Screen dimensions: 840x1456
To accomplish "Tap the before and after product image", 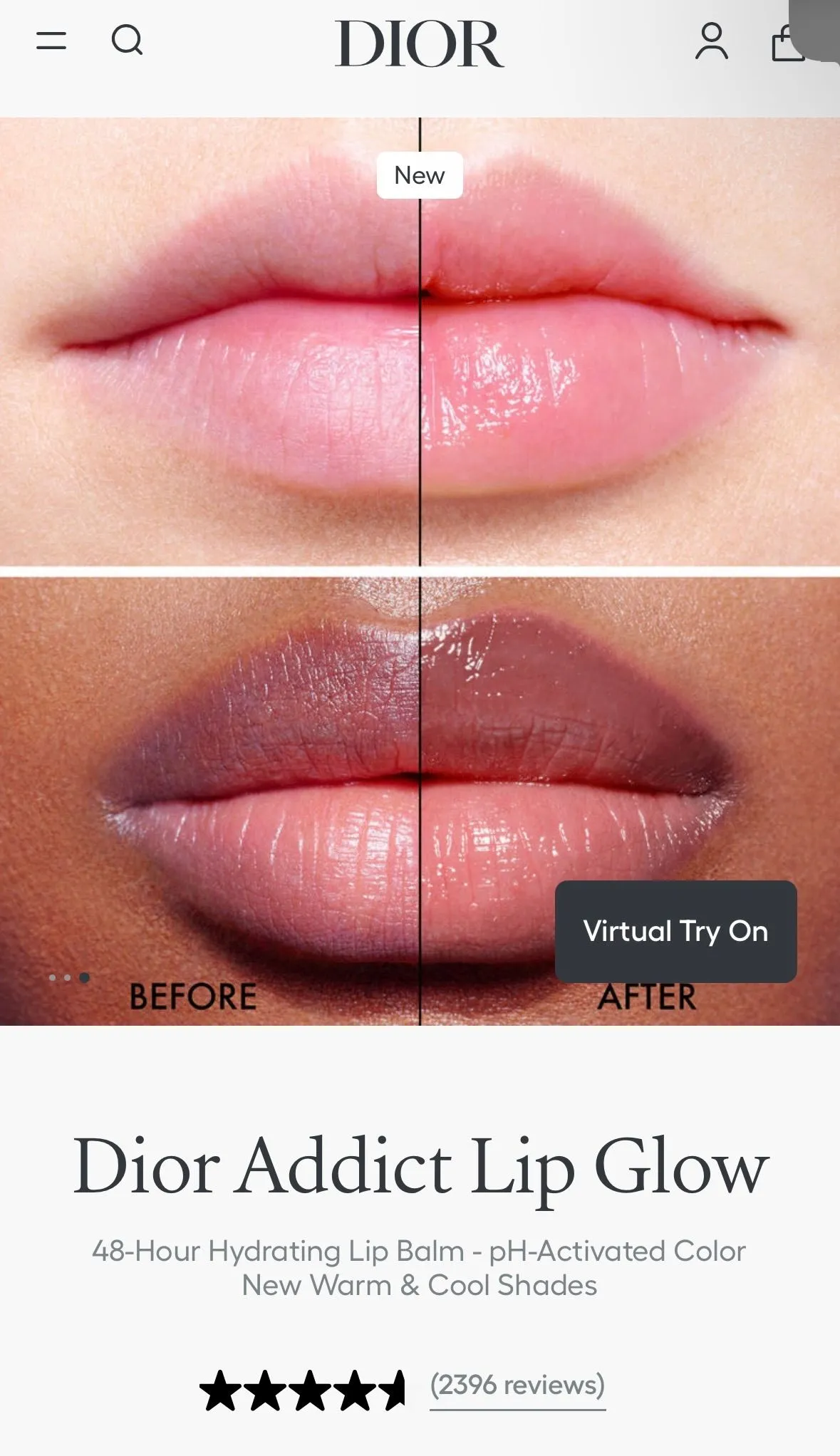I will tap(420, 571).
